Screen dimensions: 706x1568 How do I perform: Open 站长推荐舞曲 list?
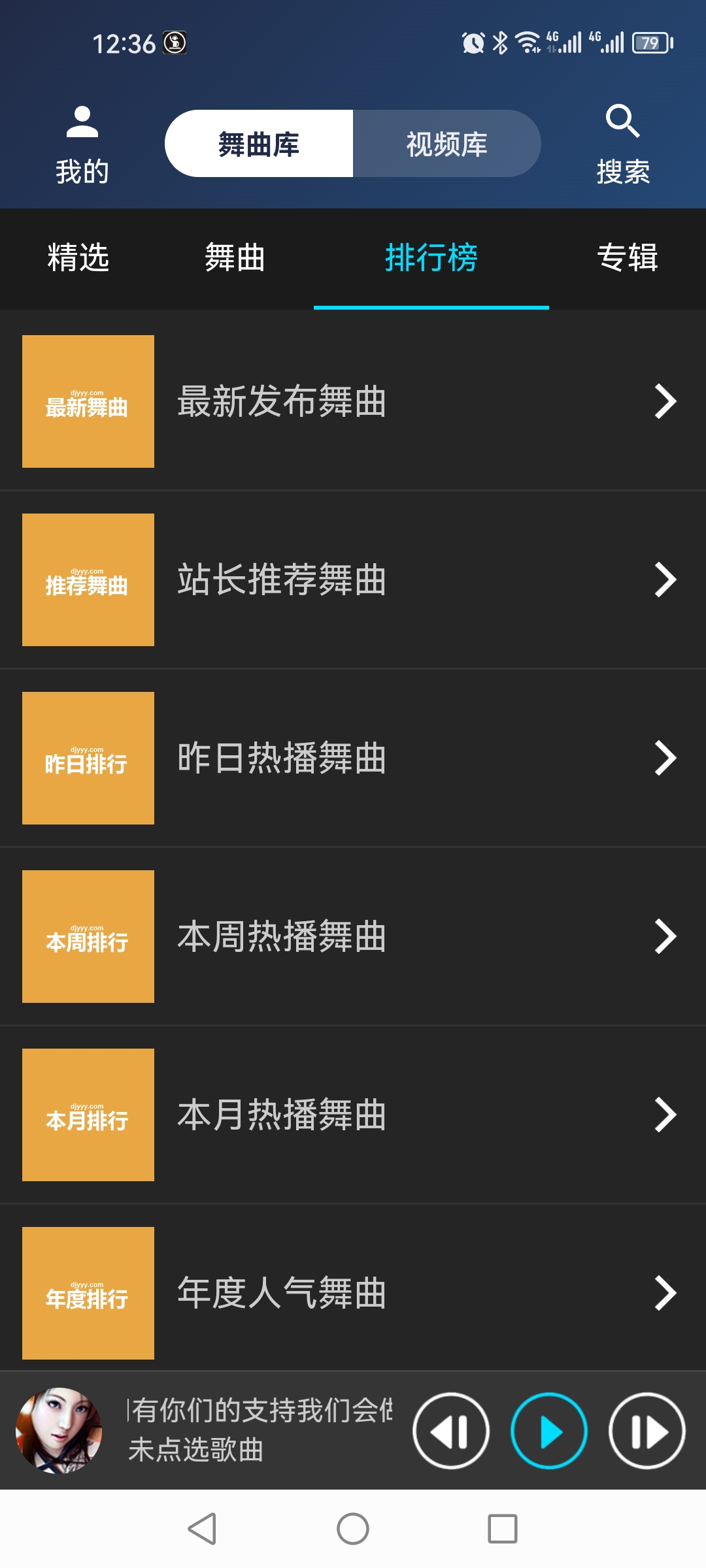pyautogui.click(x=353, y=580)
